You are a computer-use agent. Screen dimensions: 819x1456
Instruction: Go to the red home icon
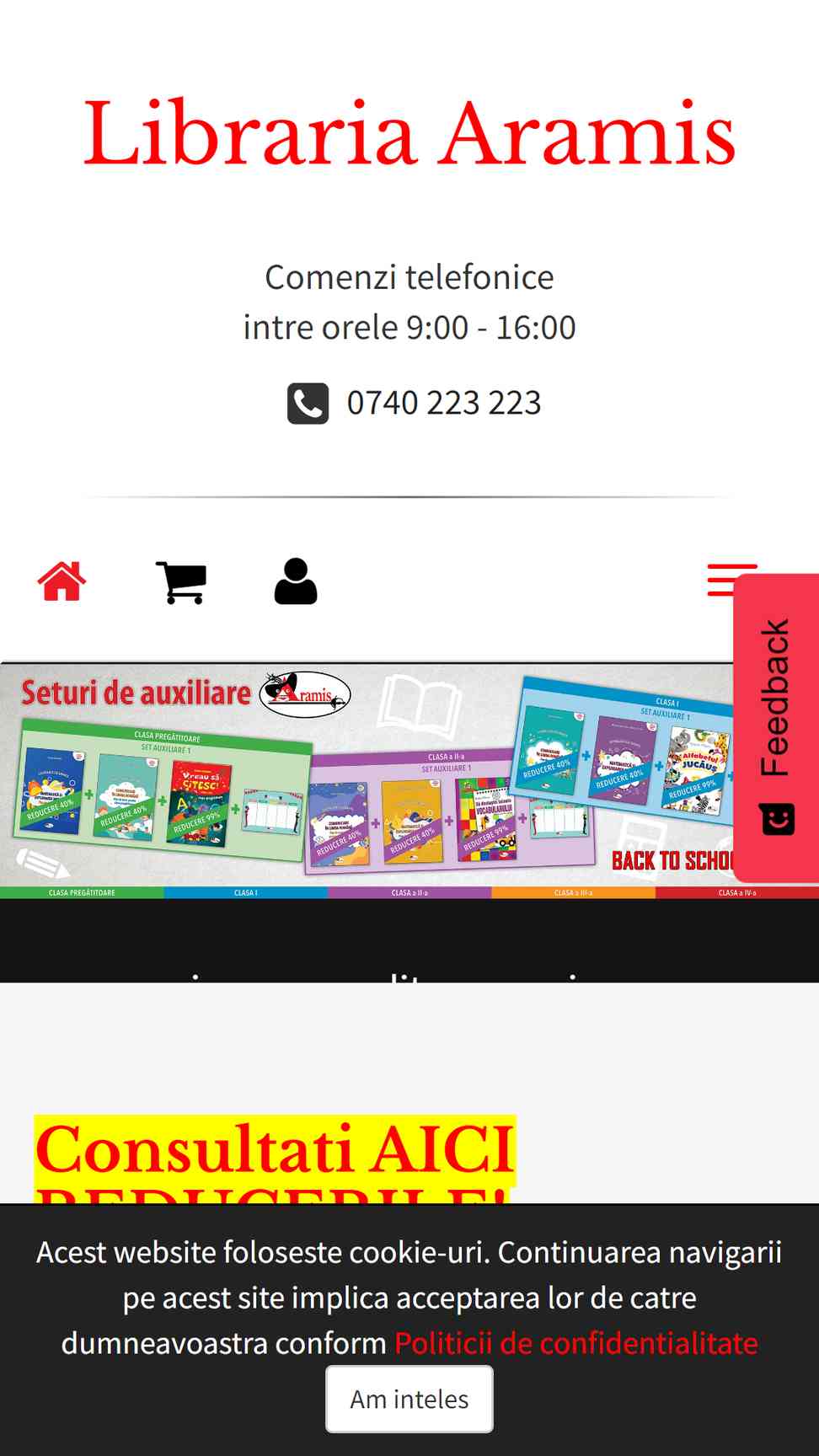[x=62, y=581]
